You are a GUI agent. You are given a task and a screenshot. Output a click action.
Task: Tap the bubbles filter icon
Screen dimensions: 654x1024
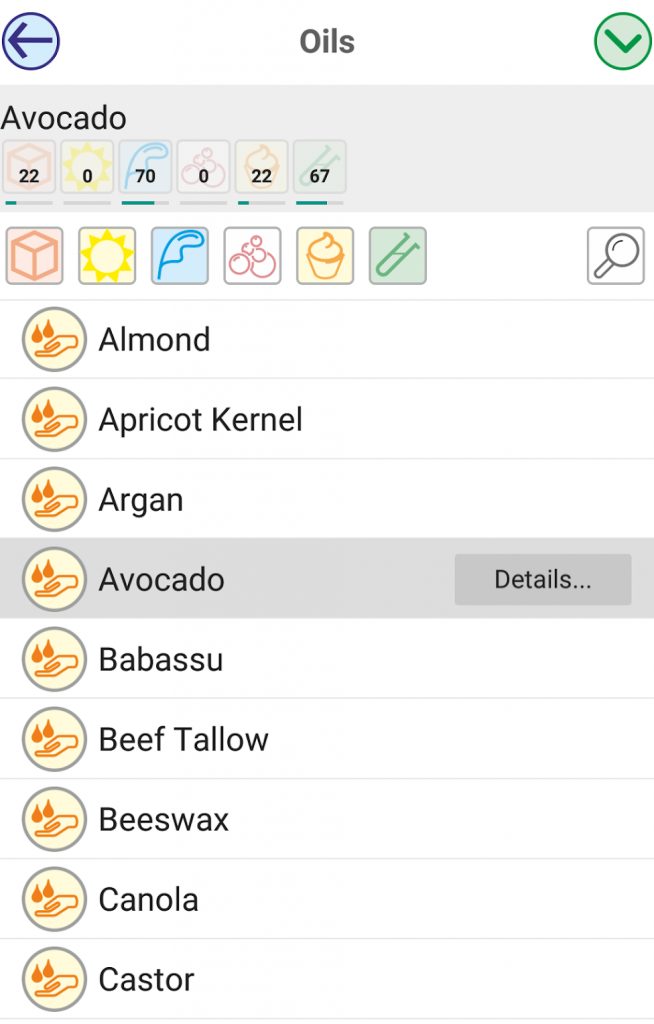click(253, 256)
